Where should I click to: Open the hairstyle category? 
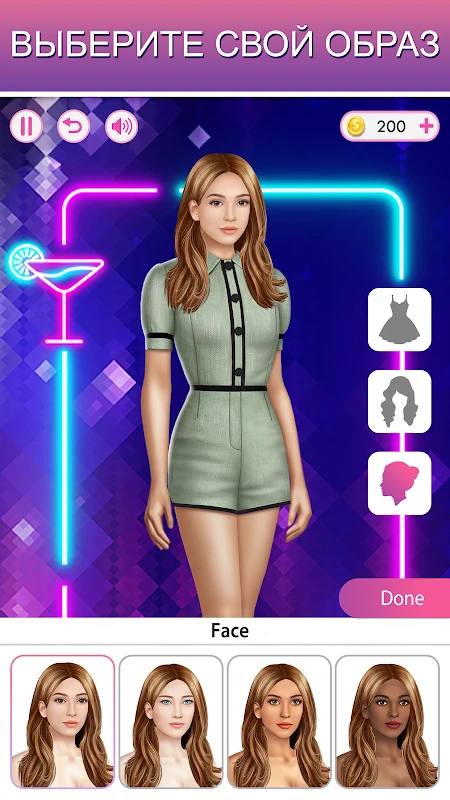(399, 402)
